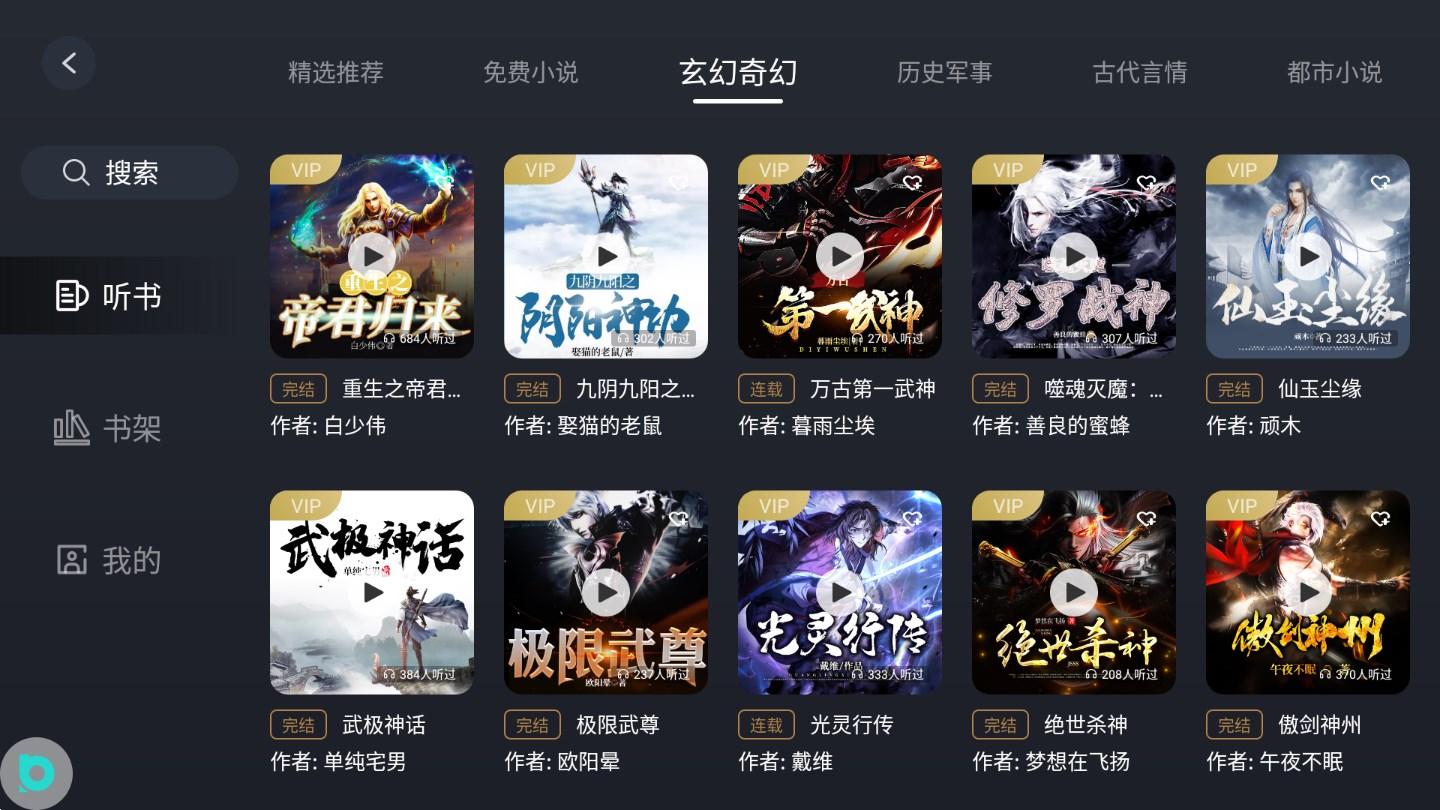Open the 绝世杀神 audiobook
Screen dimensions: 1440x810
click(1074, 592)
